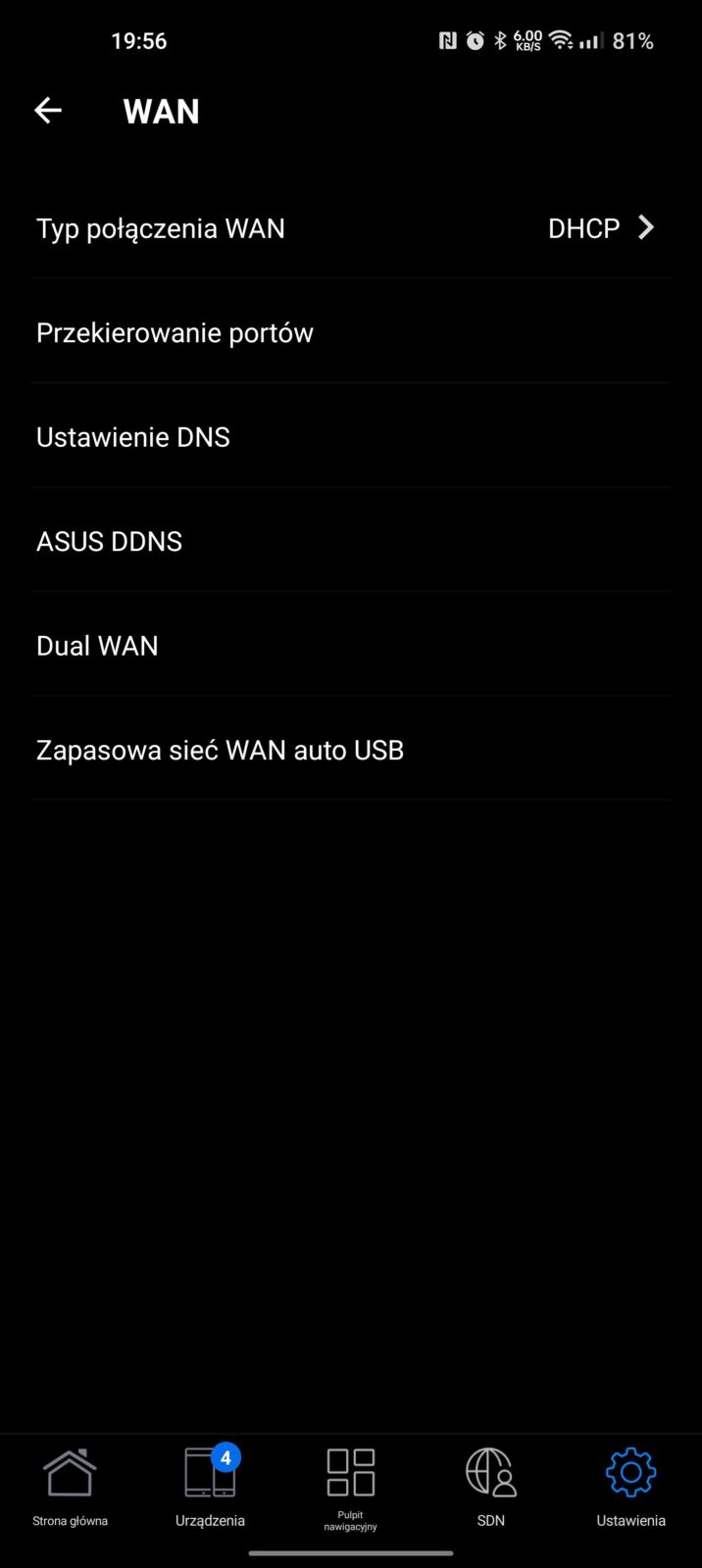The width and height of the screenshot is (702, 1568).
Task: Switch to the Urządzenia tab
Action: 210,1487
